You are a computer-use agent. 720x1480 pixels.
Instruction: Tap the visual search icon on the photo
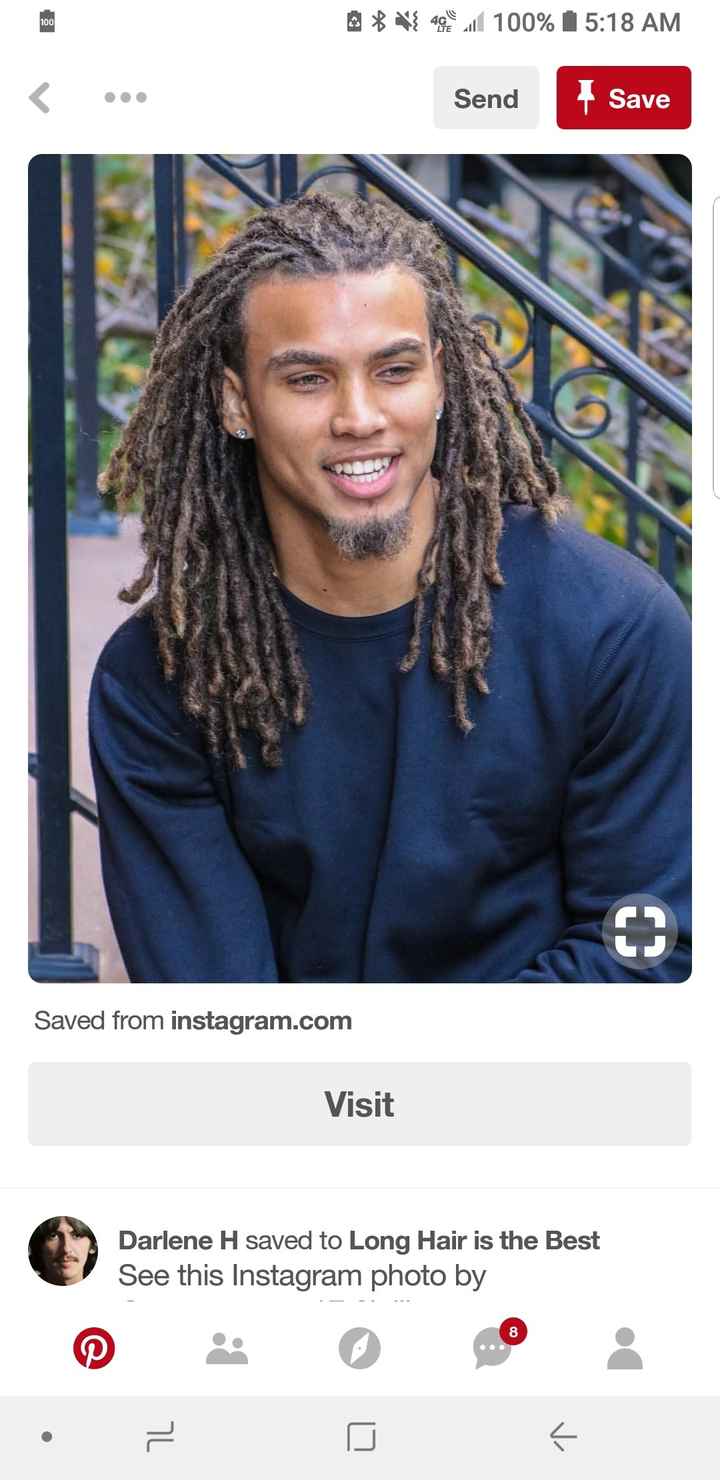click(640, 930)
